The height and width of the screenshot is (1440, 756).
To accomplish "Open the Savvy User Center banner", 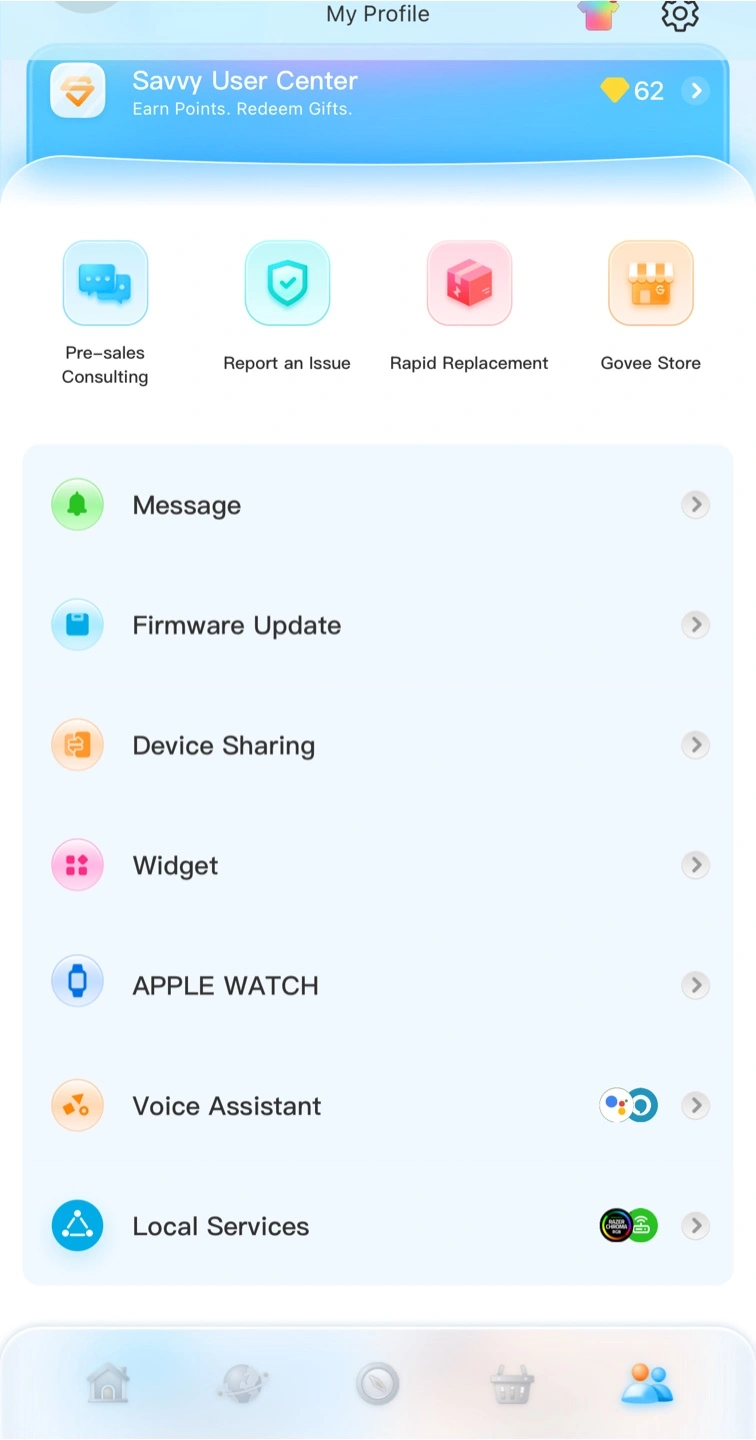I will click(x=378, y=93).
